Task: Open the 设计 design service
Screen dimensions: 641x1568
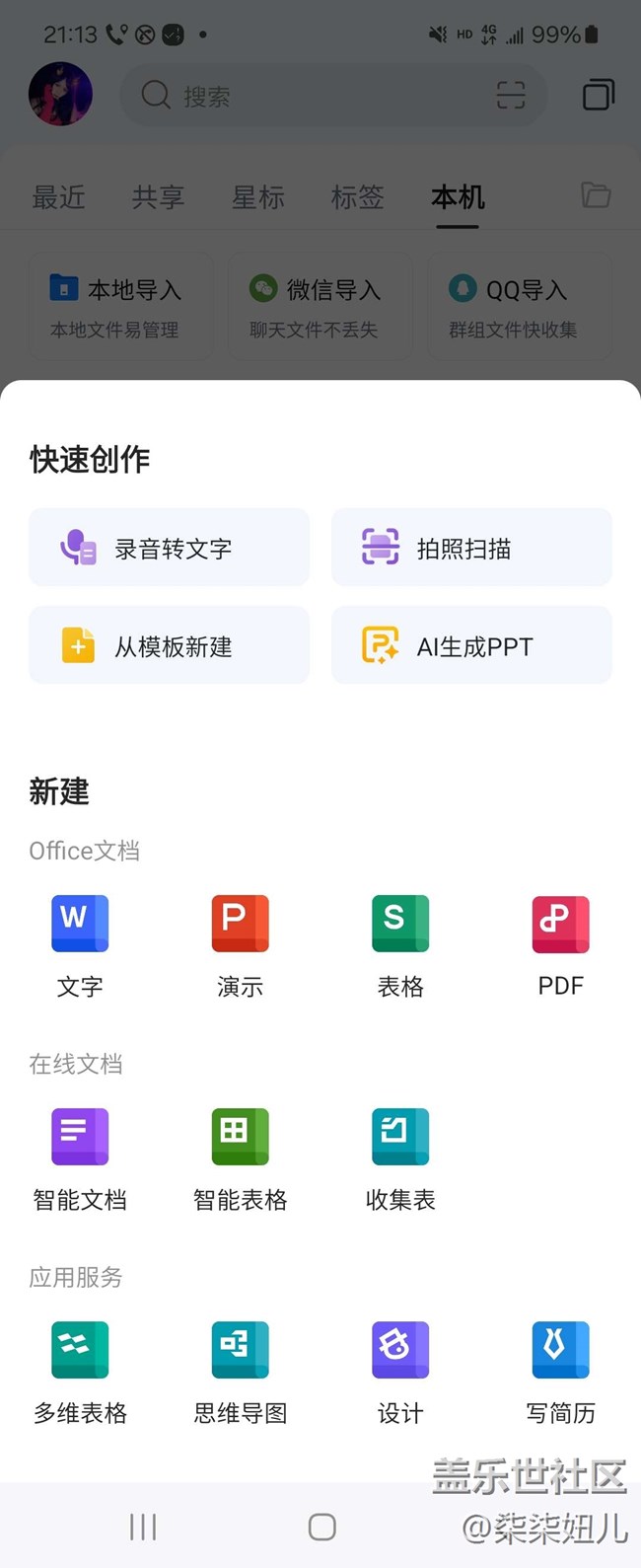Action: click(x=400, y=1371)
